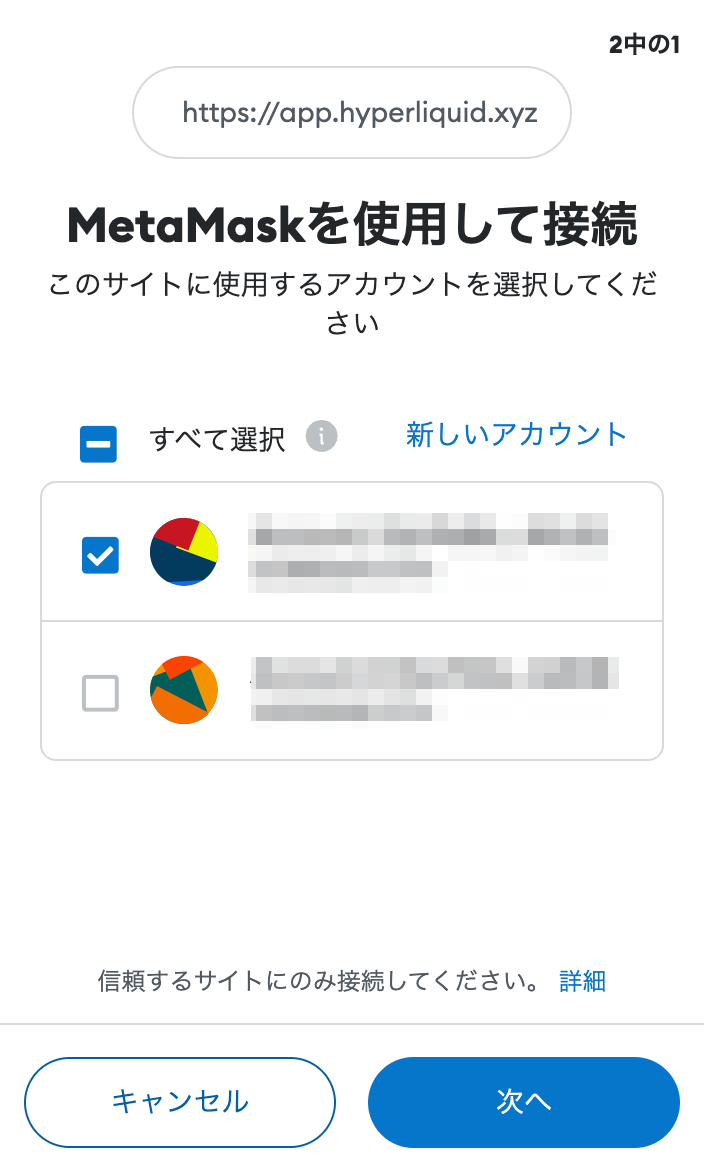Image resolution: width=704 pixels, height=1170 pixels.
Task: Check the second account with orange avatar
Action: coord(100,692)
